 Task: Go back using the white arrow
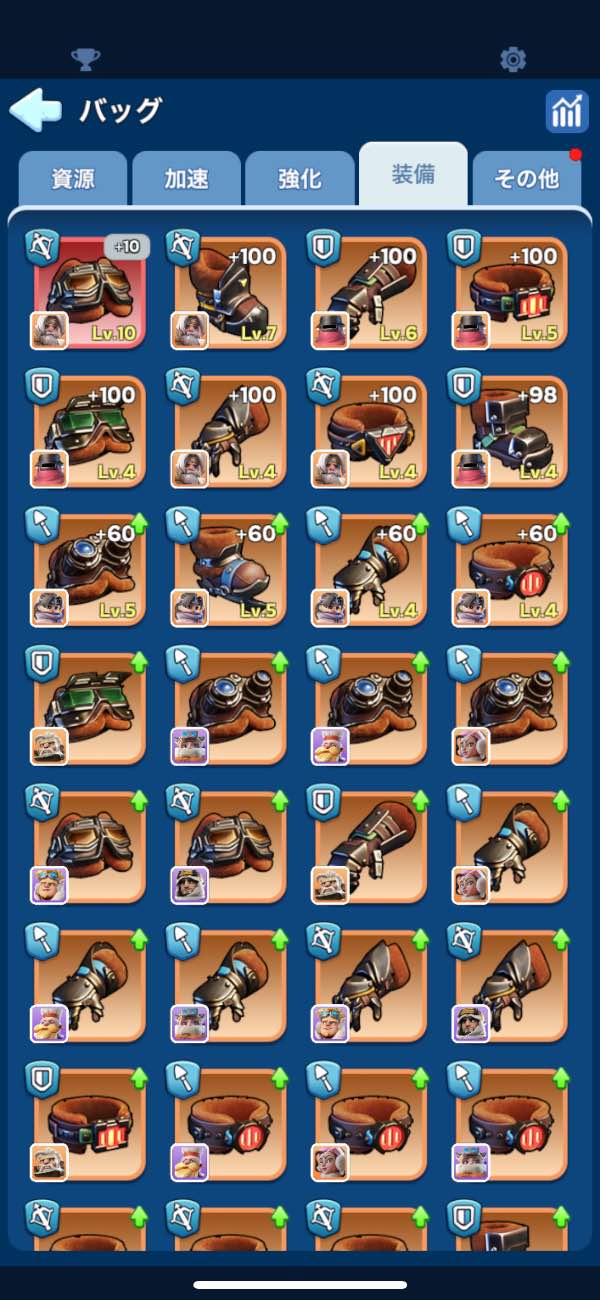click(x=34, y=110)
